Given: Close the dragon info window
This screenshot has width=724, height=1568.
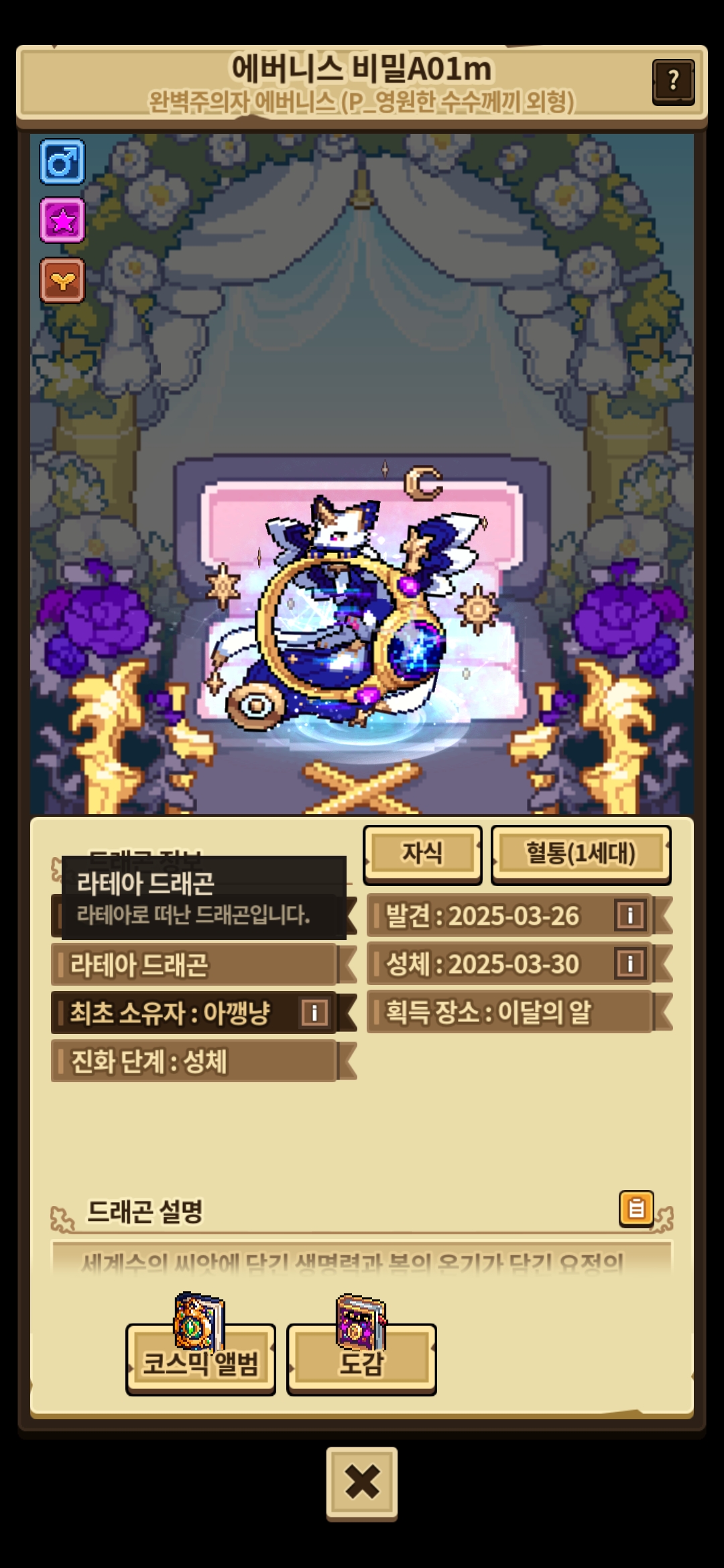Looking at the screenshot, I should point(362,1482).
